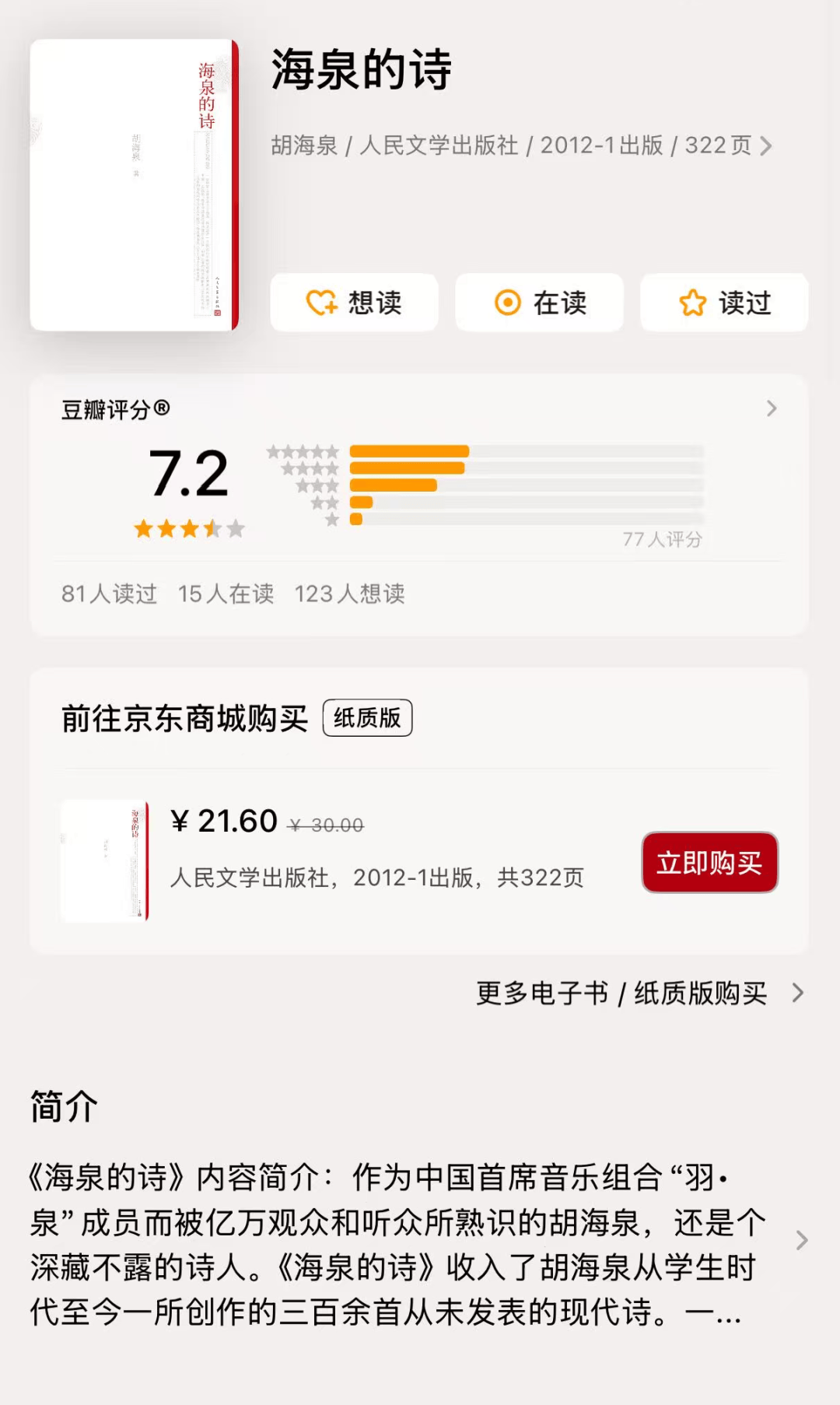
Task: Open 更多电子书 / 纸质版购买 options
Action: [x=639, y=993]
